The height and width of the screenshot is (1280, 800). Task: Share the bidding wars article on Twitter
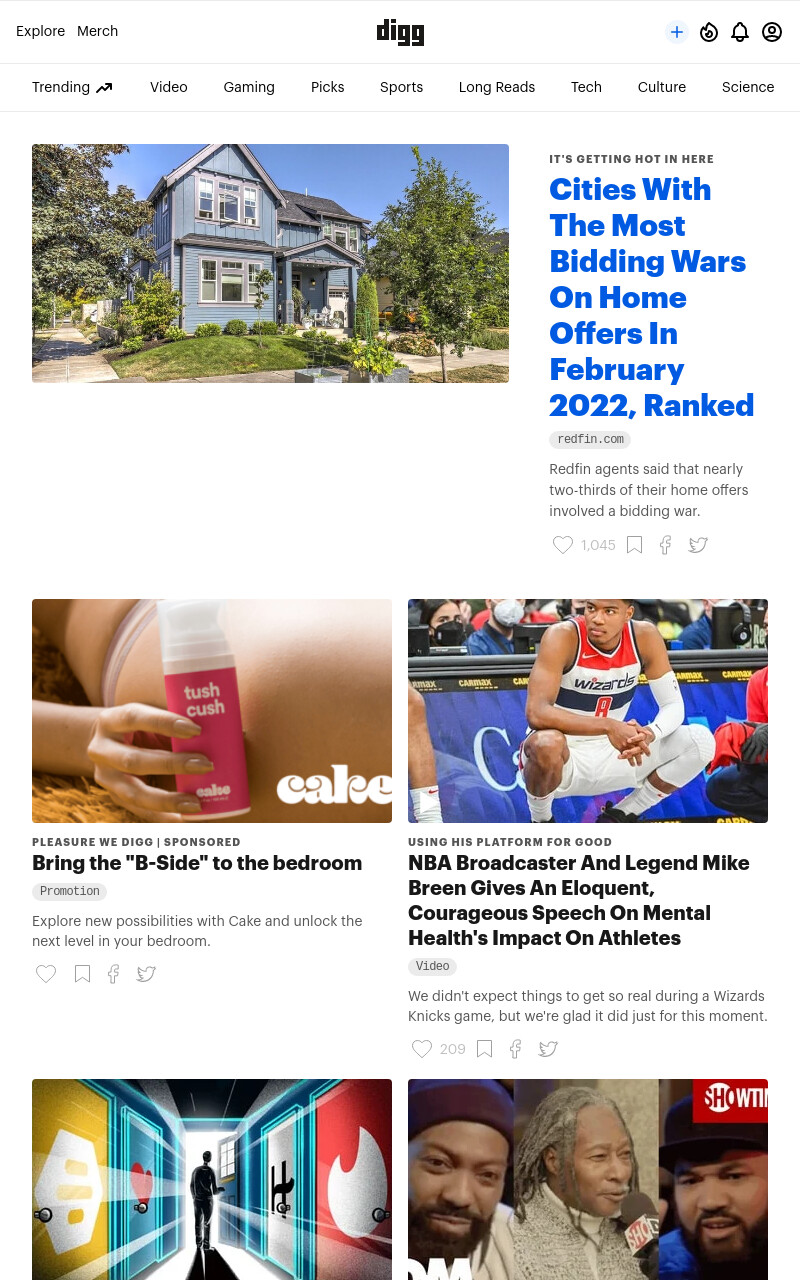coord(698,545)
